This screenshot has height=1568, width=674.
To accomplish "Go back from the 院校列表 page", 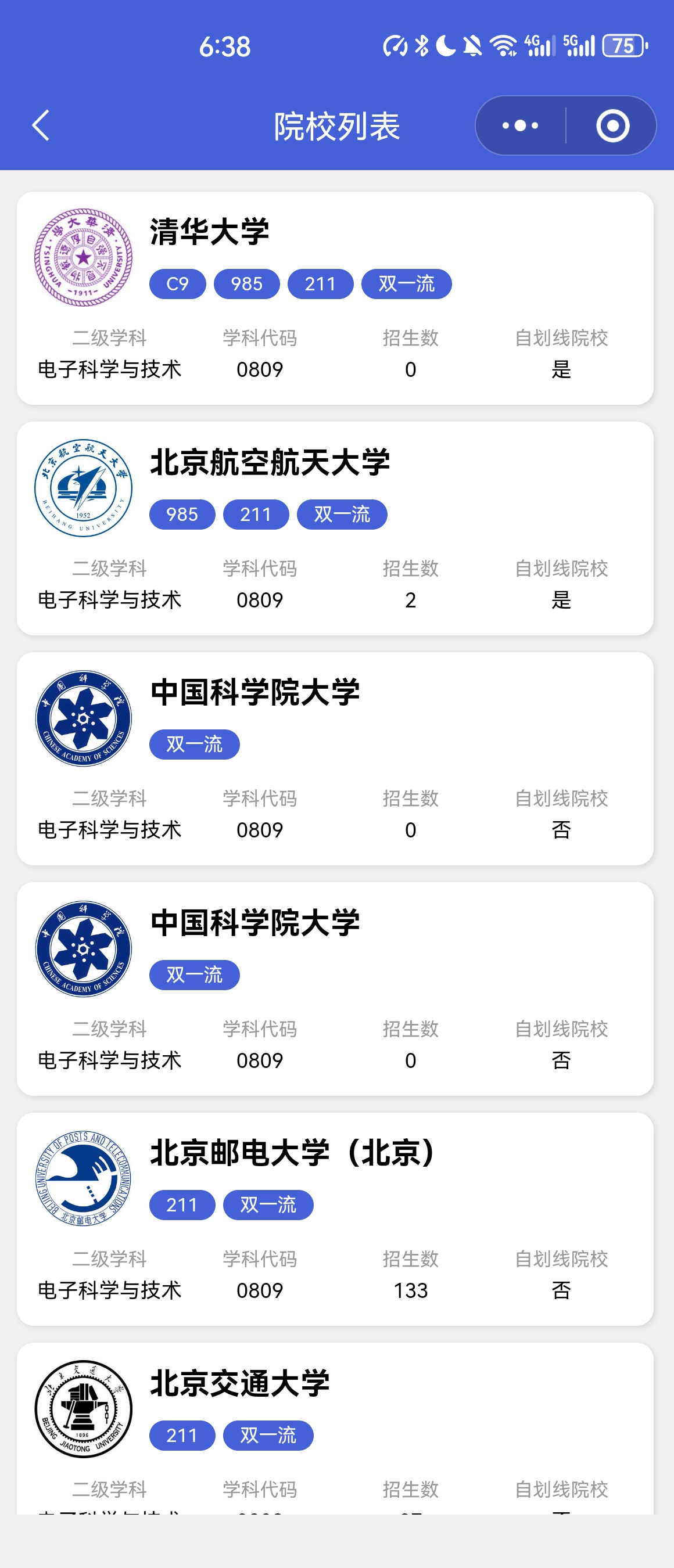I will [41, 126].
